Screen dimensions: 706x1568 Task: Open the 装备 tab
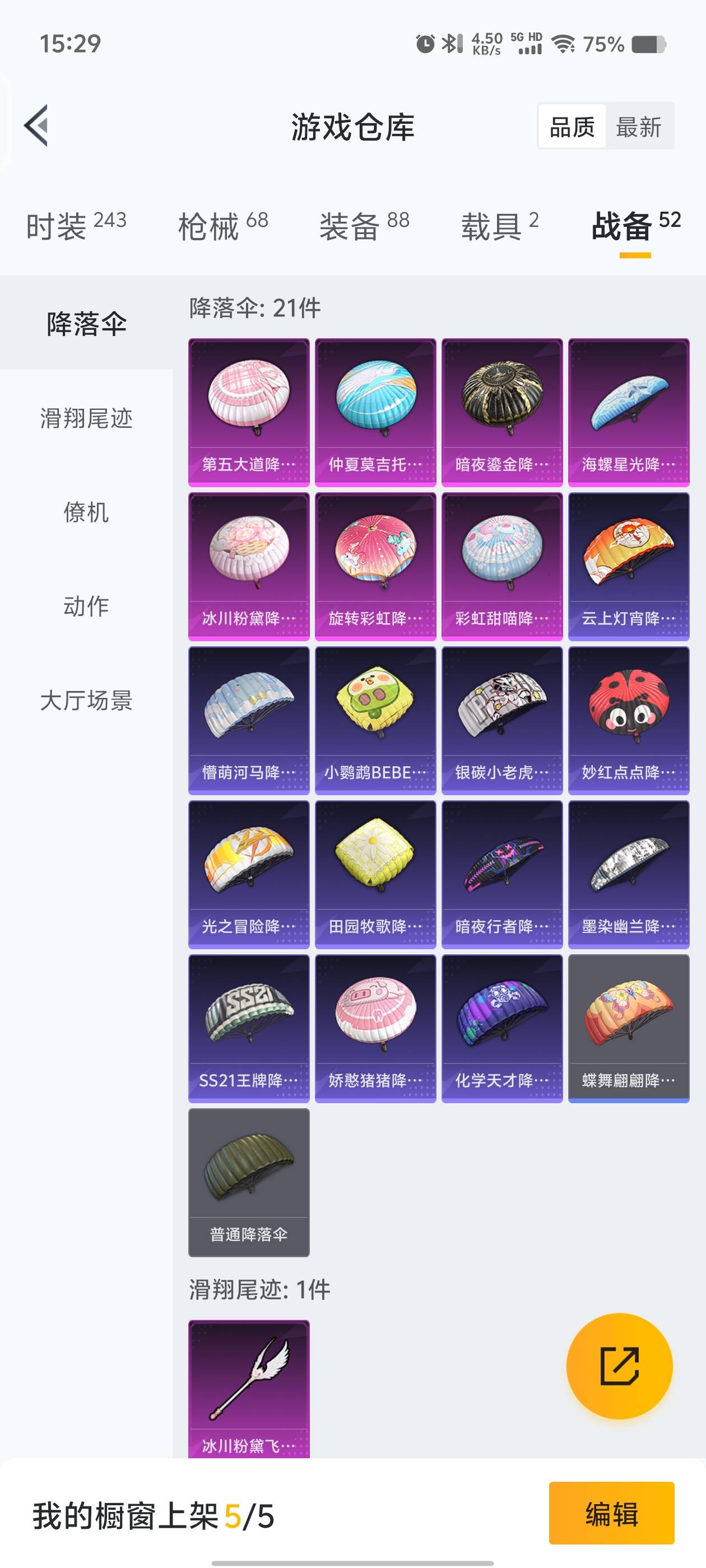[364, 226]
